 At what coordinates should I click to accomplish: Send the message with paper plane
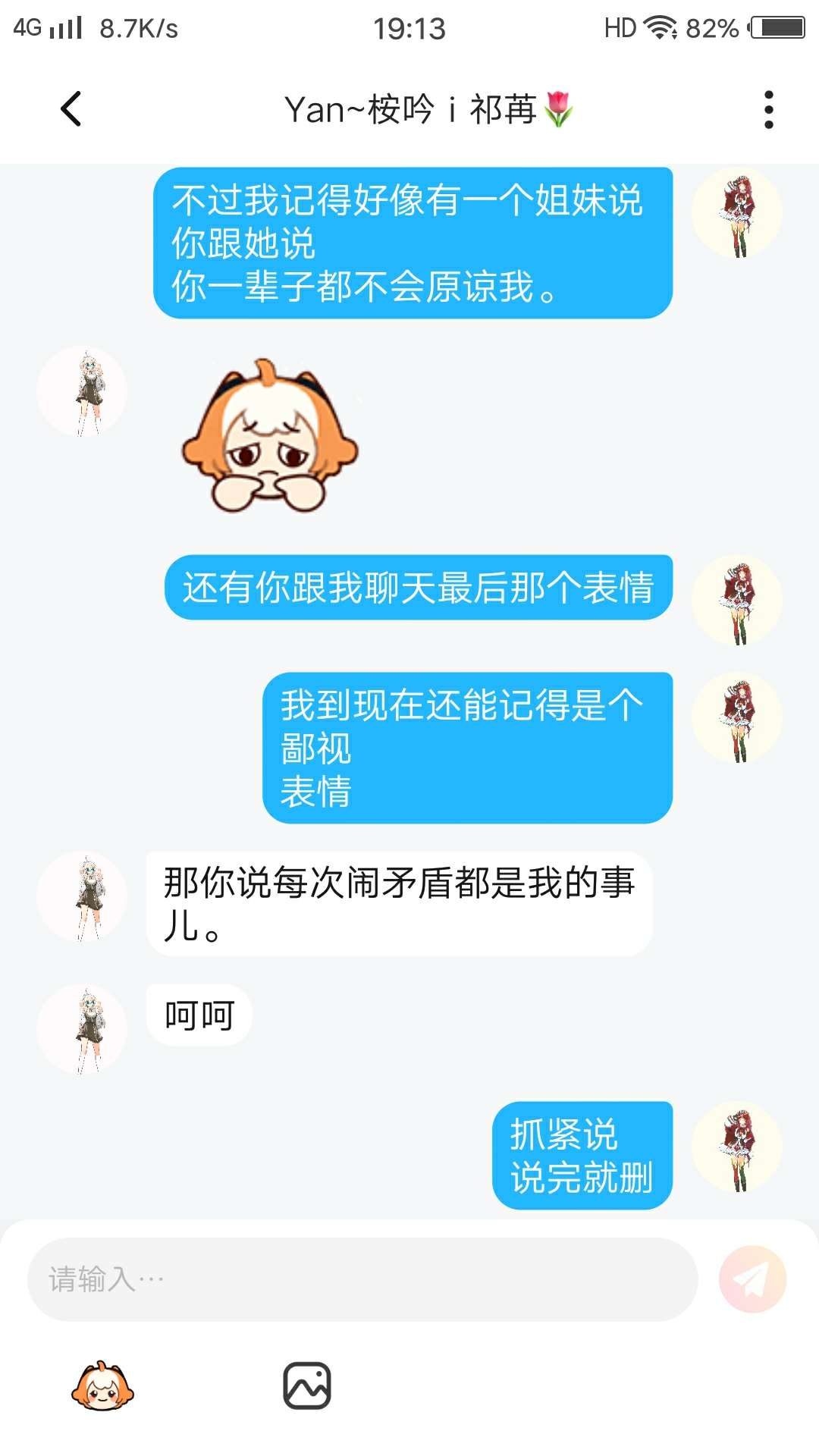point(752,1279)
